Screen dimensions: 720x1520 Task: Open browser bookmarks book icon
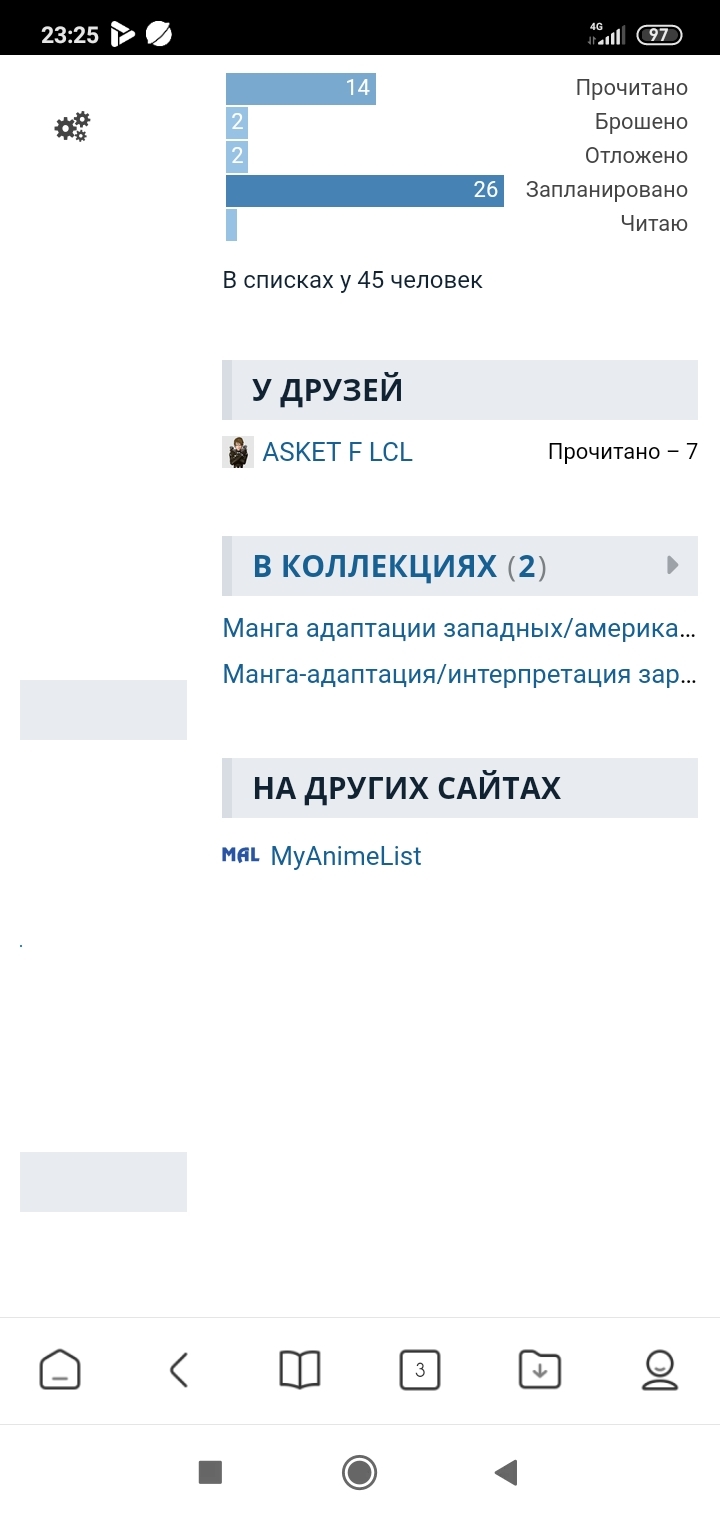point(299,1369)
